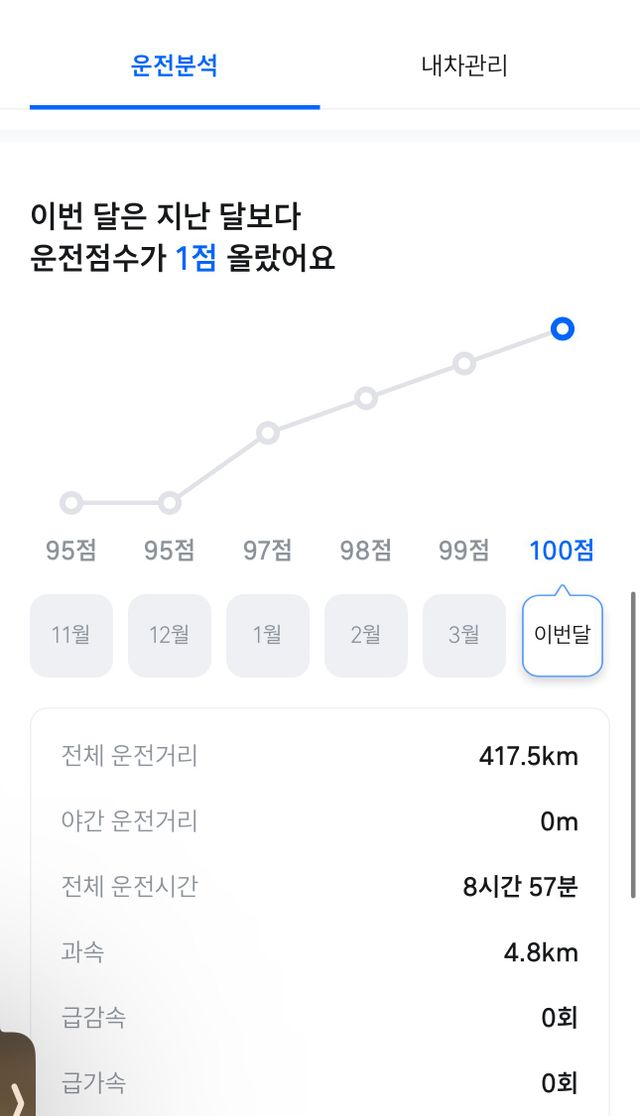Select the 12월 month chip
The width and height of the screenshot is (640, 1116).
[x=169, y=635]
